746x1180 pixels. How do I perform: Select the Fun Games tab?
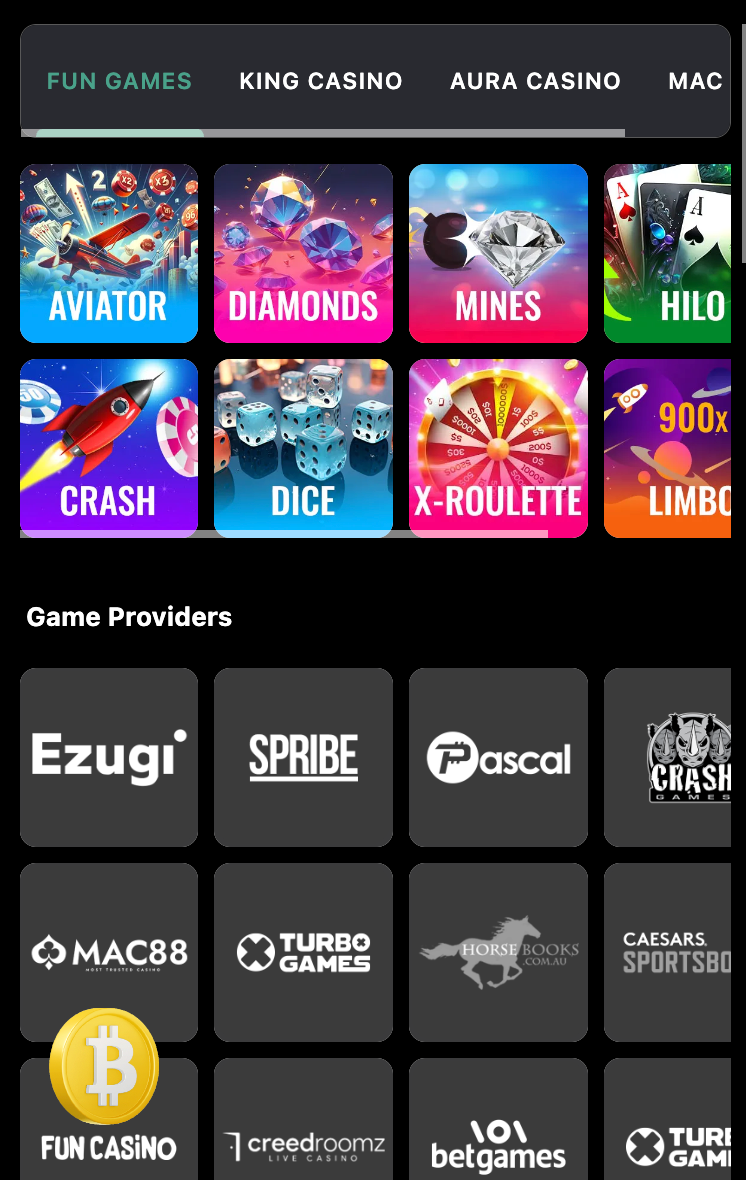119,81
